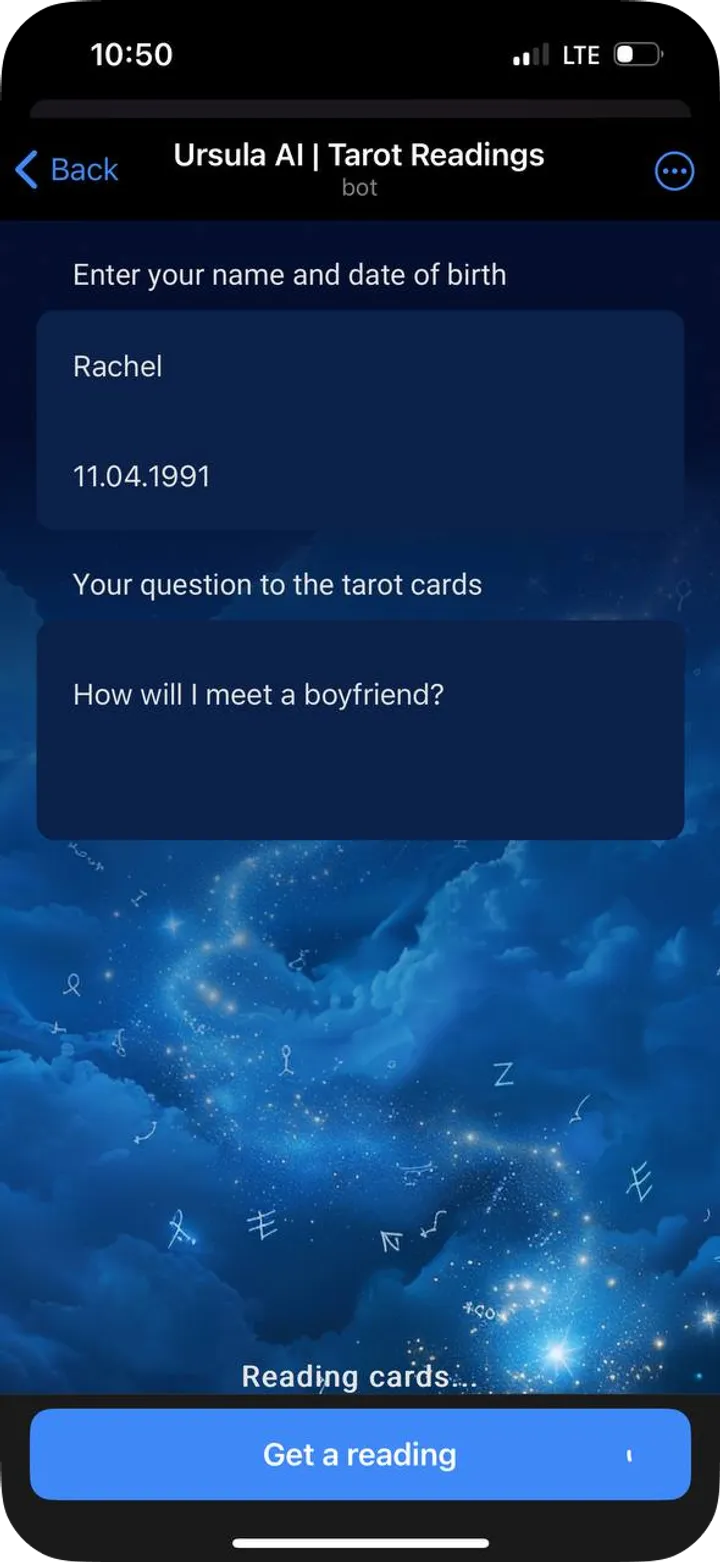Tap the bot status label under the title
720x1562 pixels.
coord(359,187)
